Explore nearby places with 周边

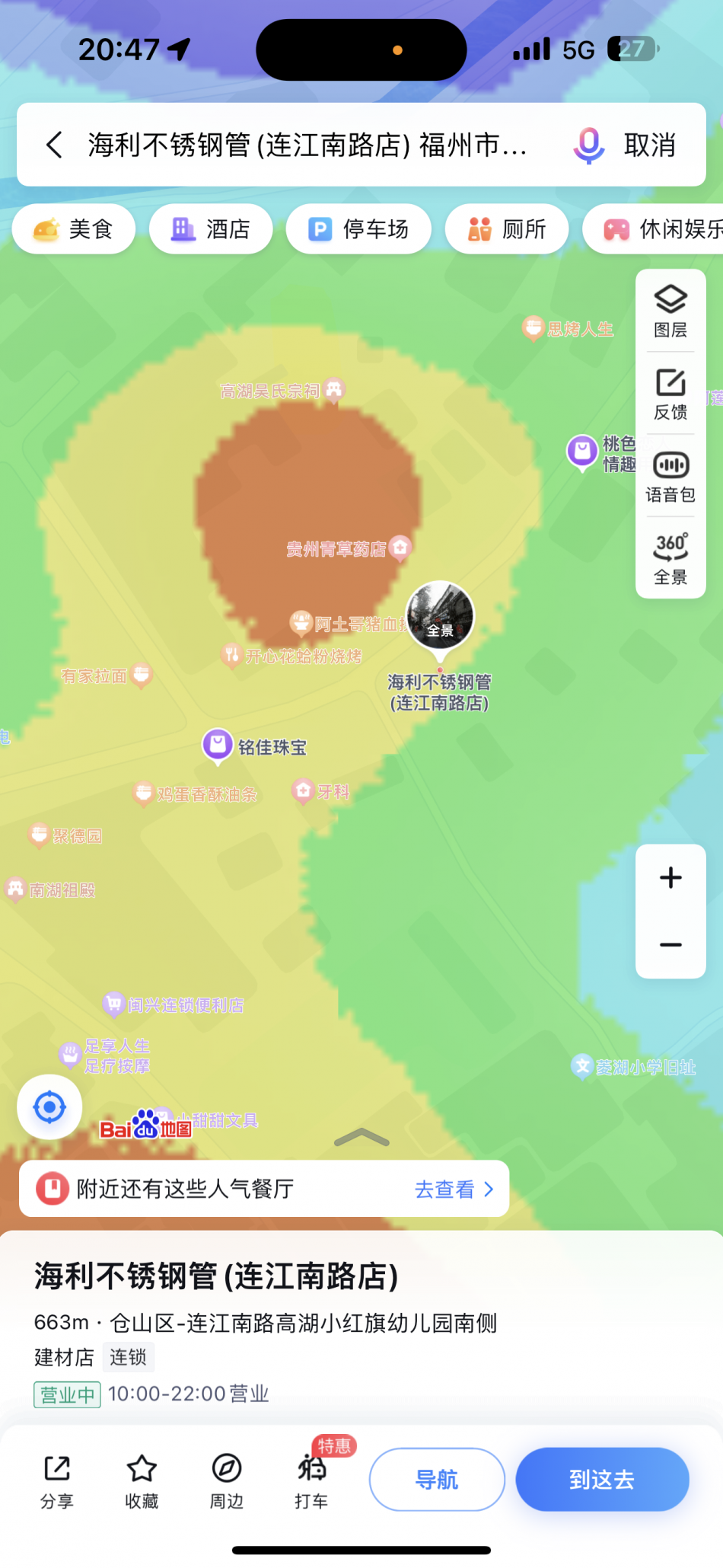[227, 1480]
